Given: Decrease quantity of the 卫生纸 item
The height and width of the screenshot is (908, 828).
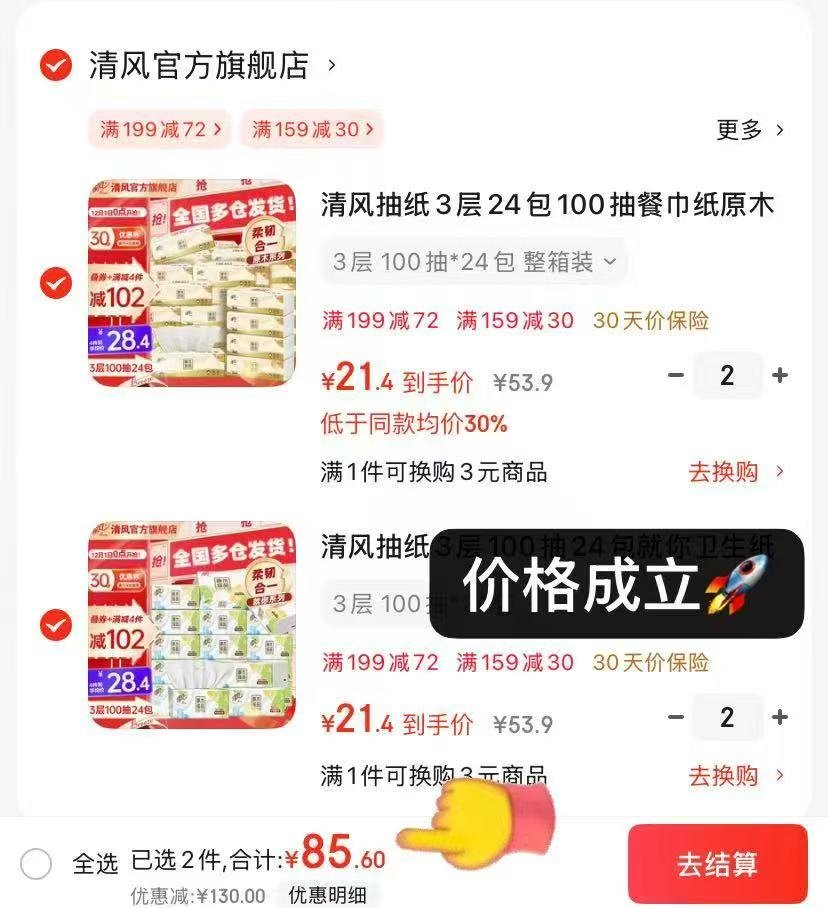Looking at the screenshot, I should pyautogui.click(x=676, y=717).
